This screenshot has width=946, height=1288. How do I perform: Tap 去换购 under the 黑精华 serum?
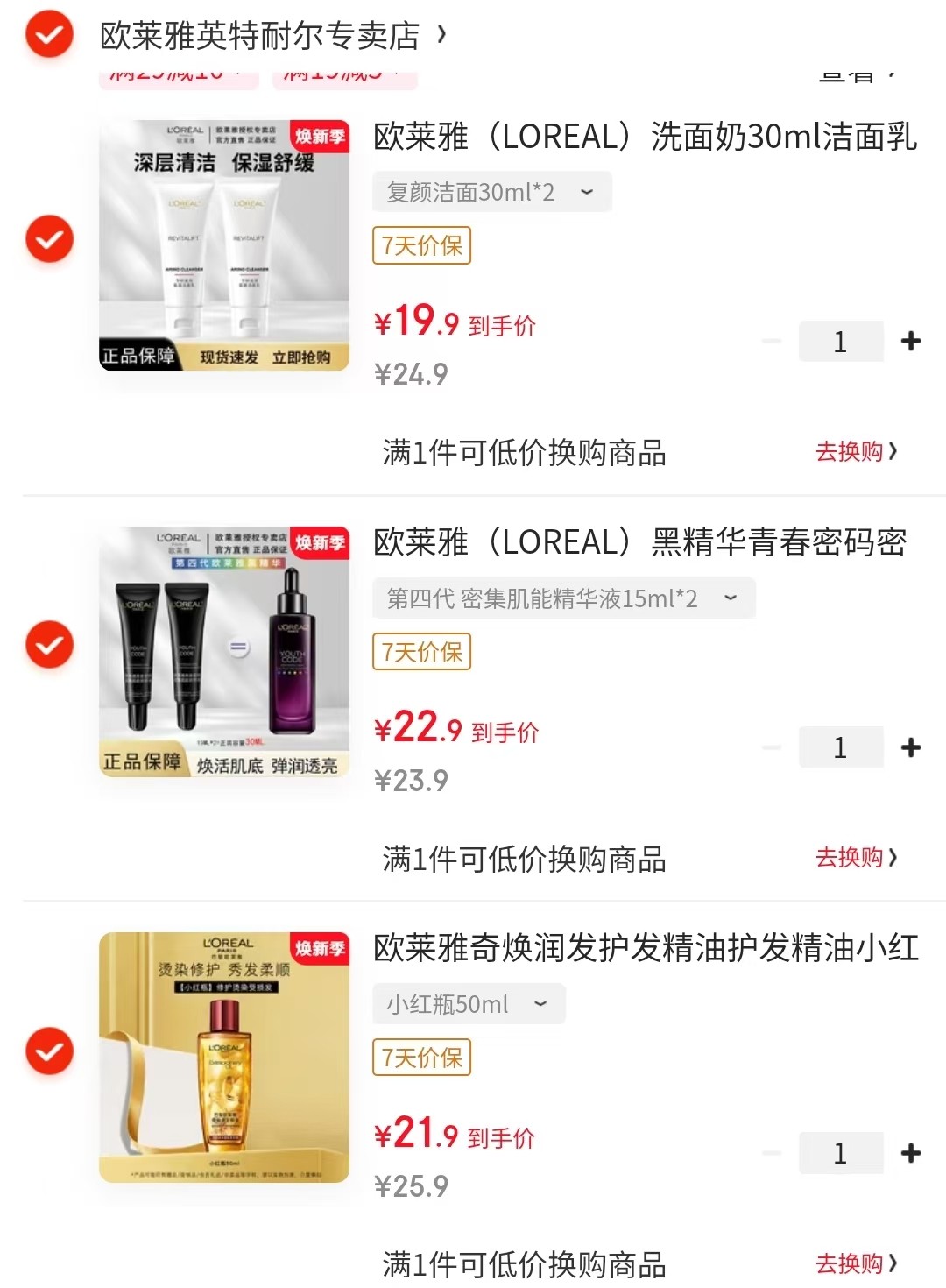click(856, 857)
